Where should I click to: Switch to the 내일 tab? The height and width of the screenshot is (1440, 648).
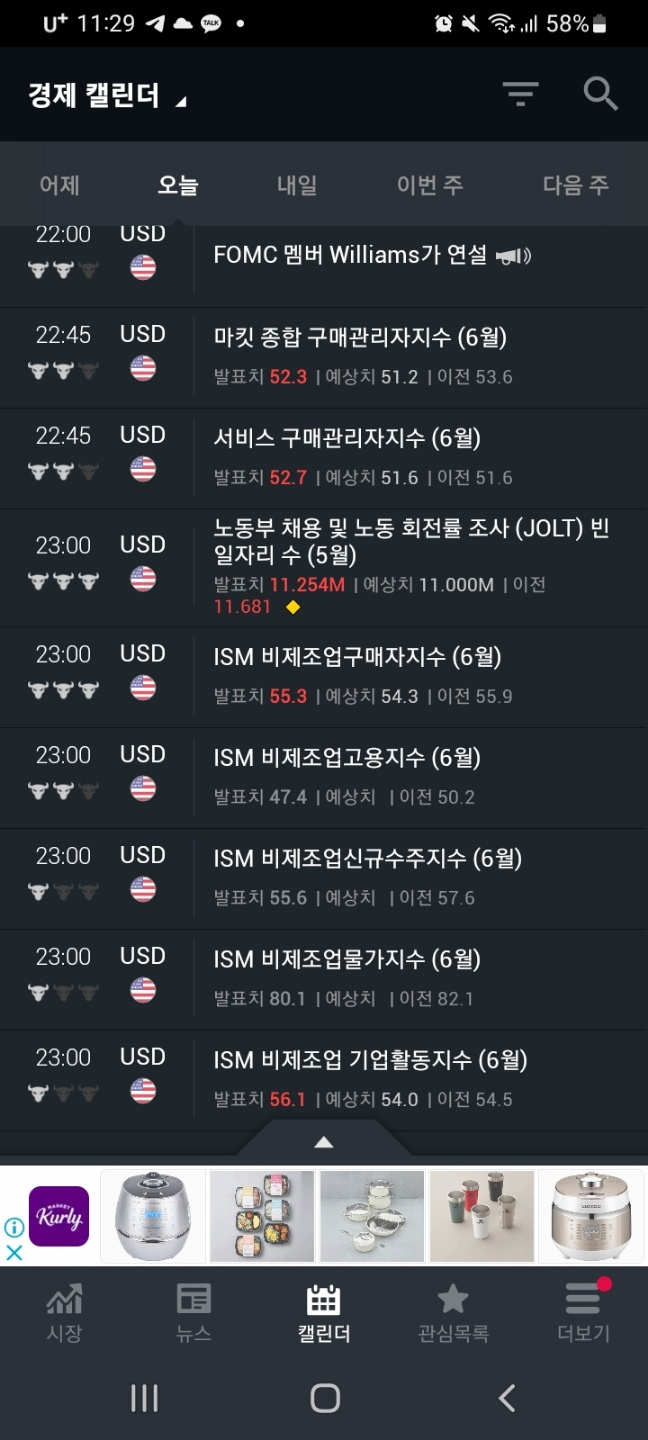pyautogui.click(x=297, y=185)
